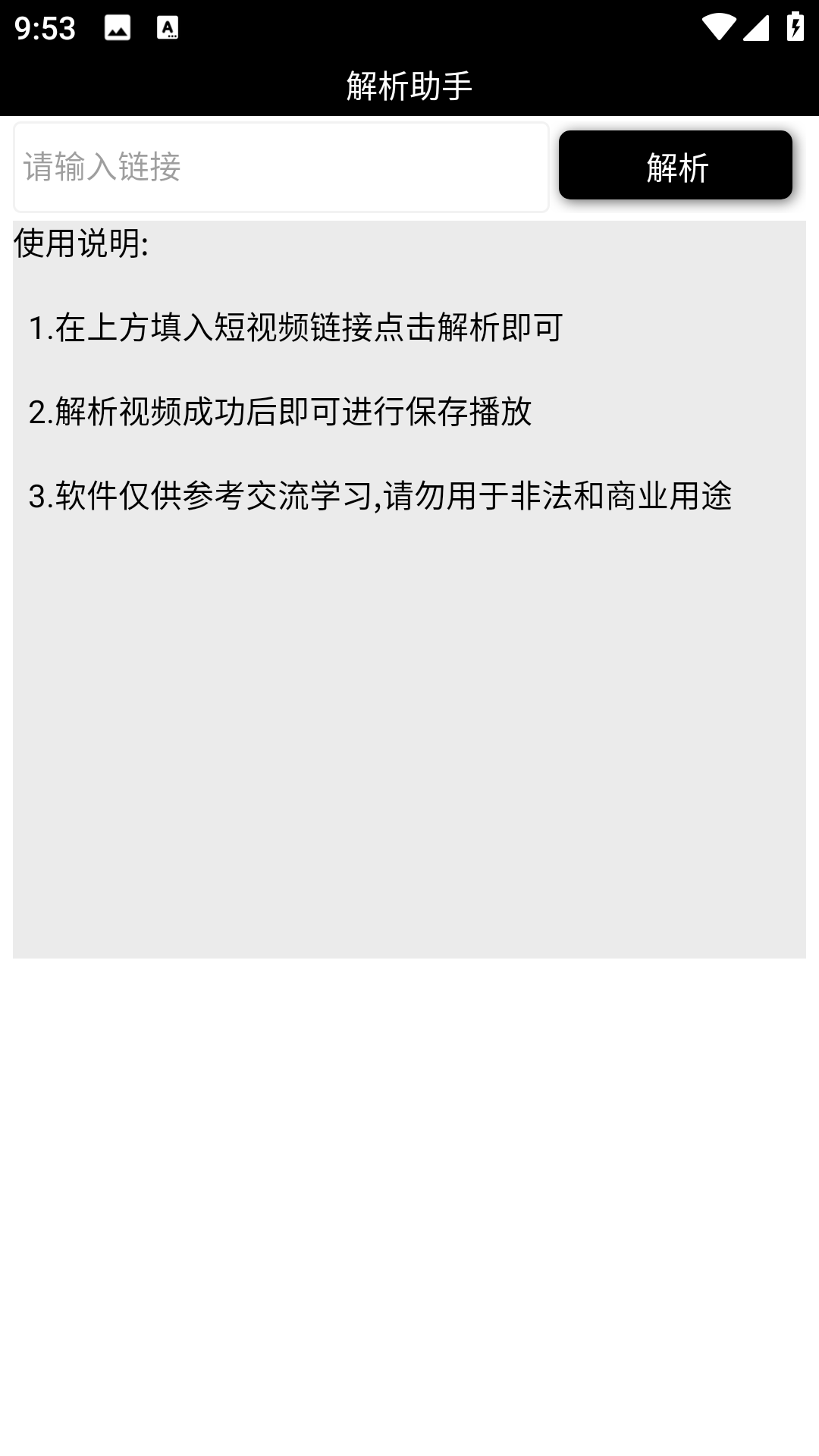
Task: Tap the 请输入链接 link input field
Action: click(281, 167)
